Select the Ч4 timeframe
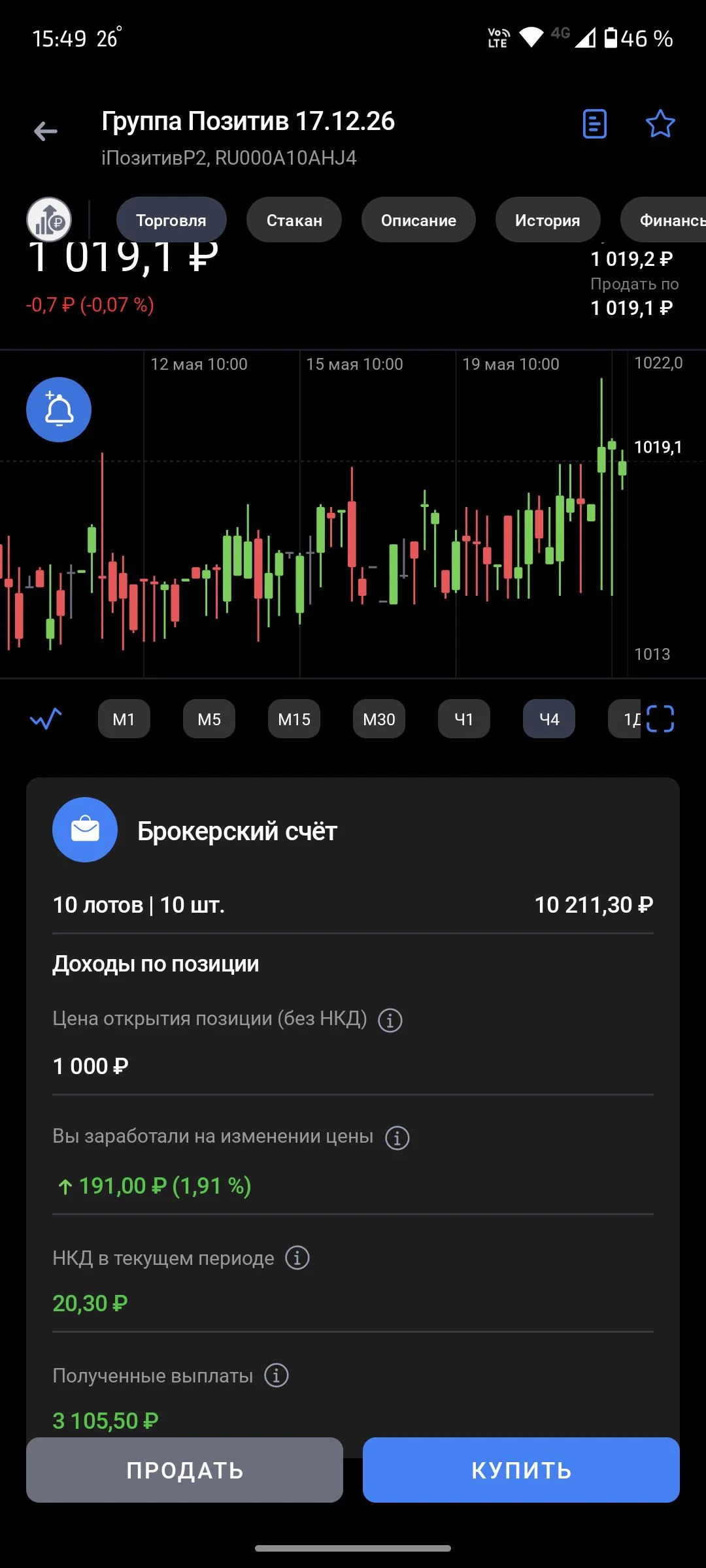This screenshot has height=1568, width=706. [549, 719]
